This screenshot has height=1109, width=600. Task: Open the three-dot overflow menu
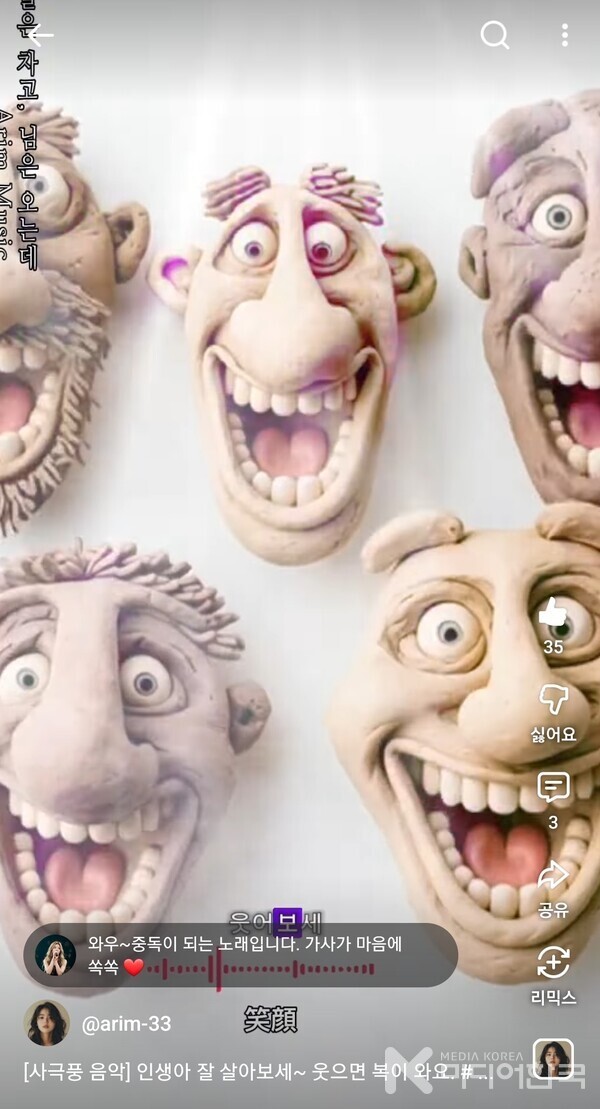click(565, 36)
